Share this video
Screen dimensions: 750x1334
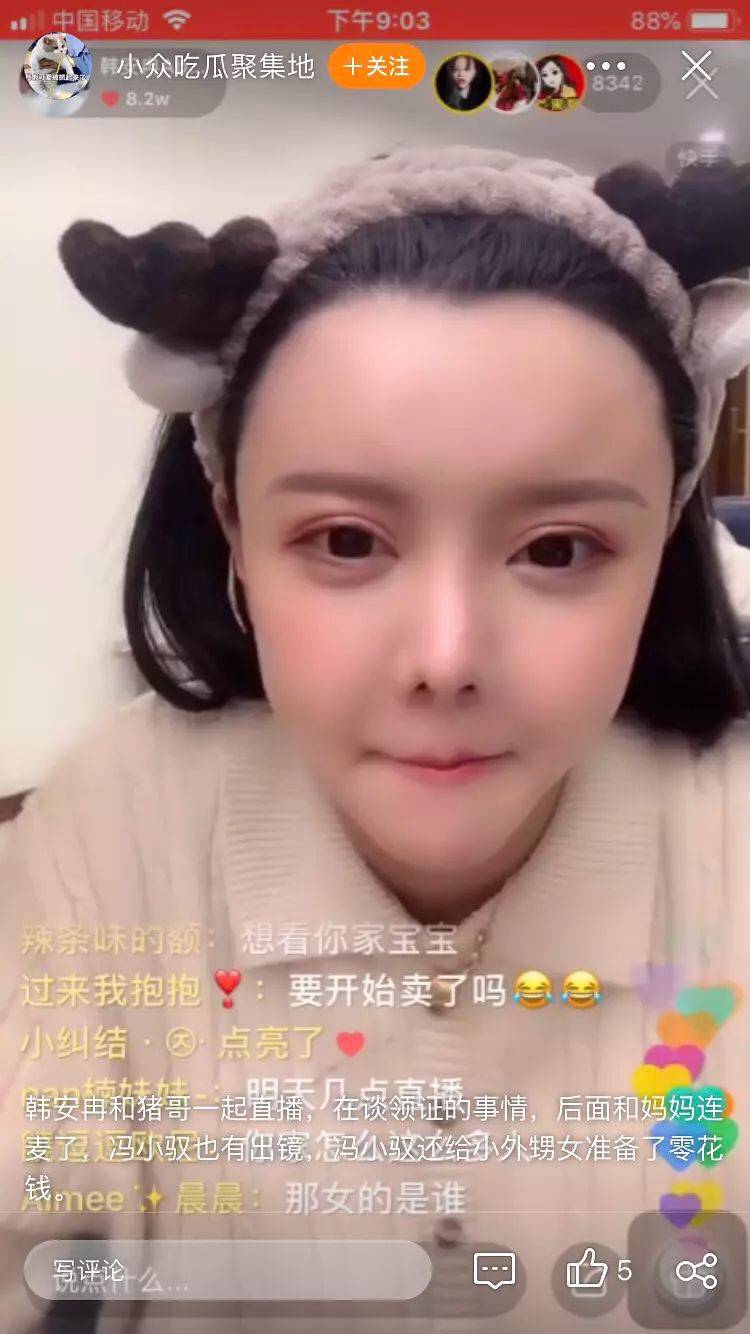696,1271
